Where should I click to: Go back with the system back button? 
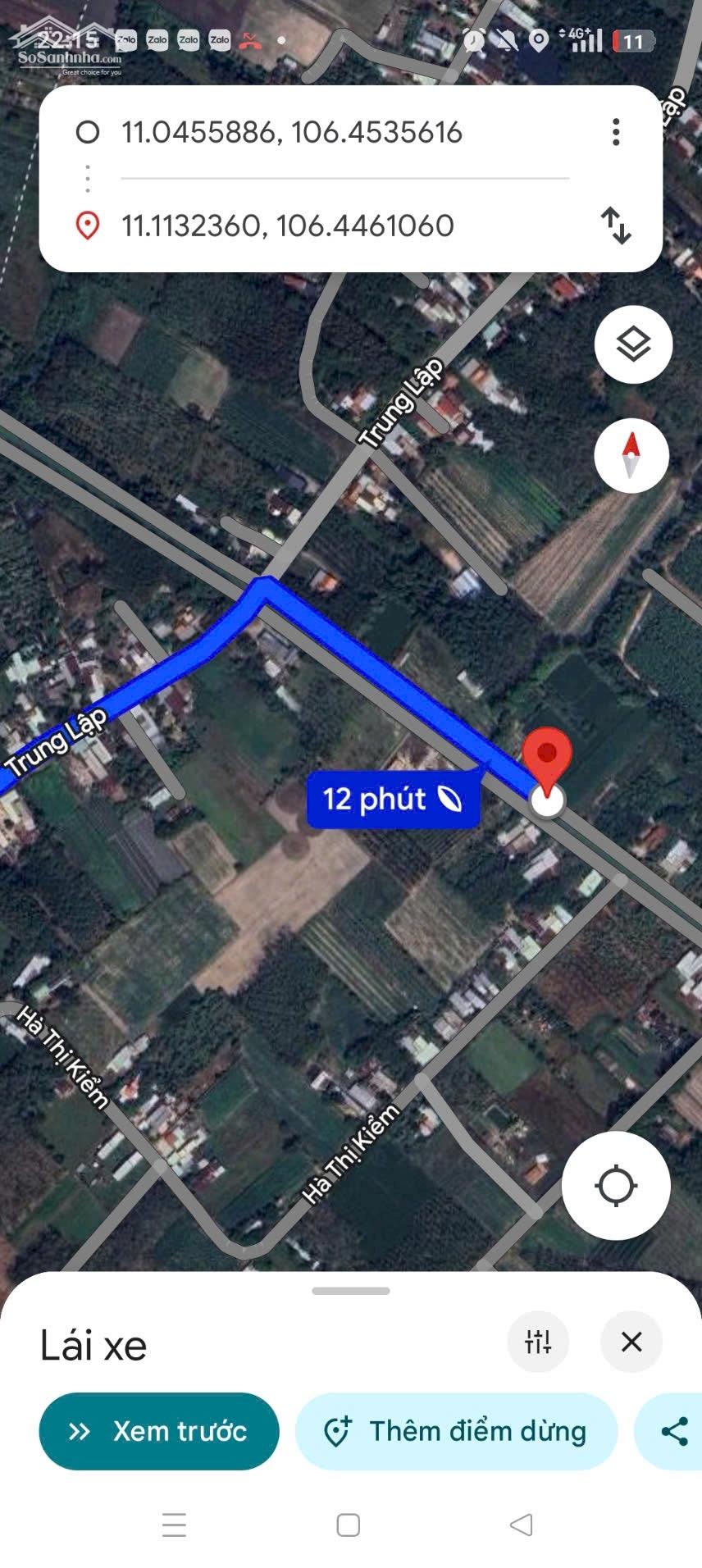(522, 1525)
